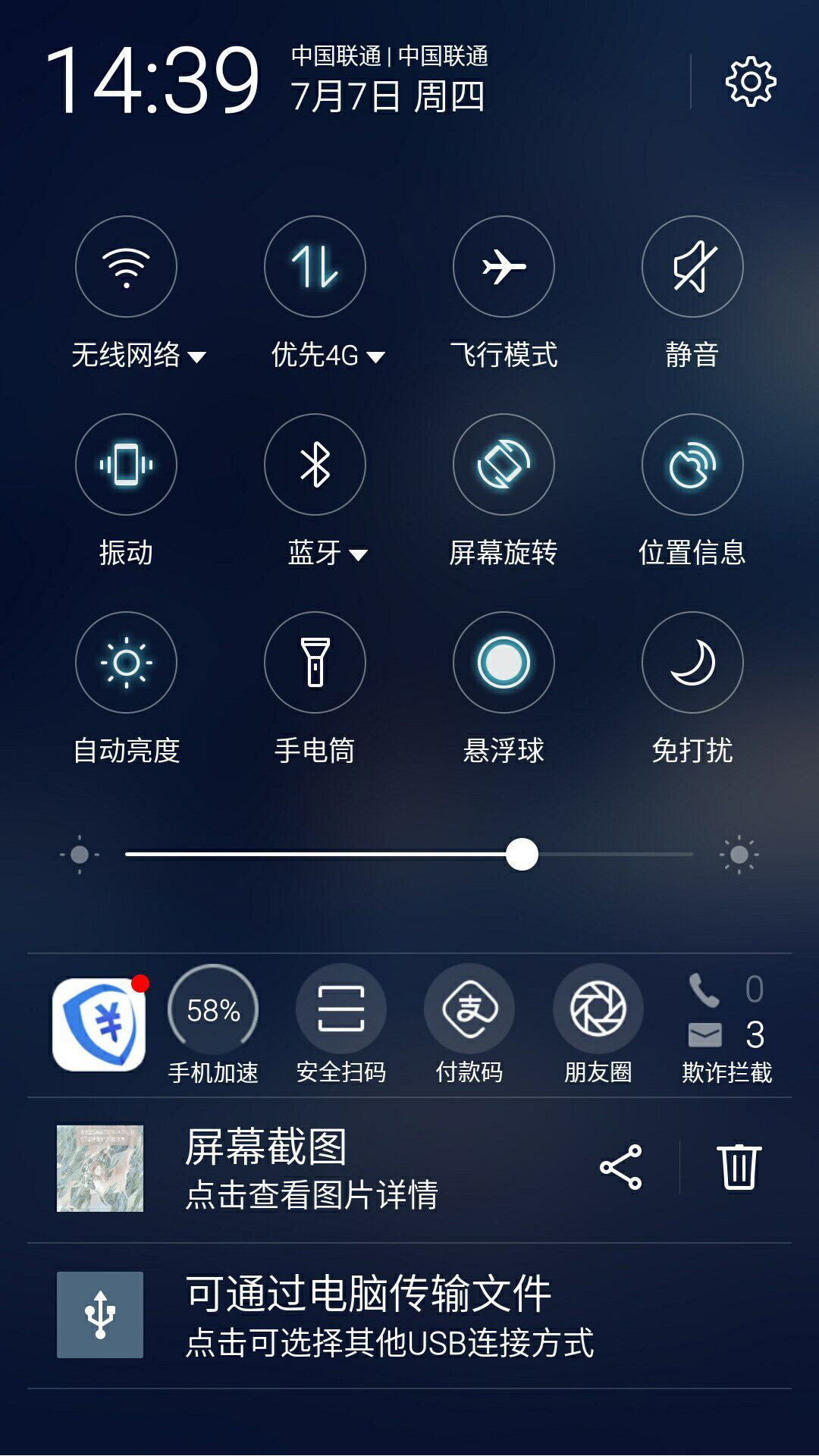819x1456 pixels.
Task: Toggle 自动亮度 auto brightness
Action: tap(126, 662)
